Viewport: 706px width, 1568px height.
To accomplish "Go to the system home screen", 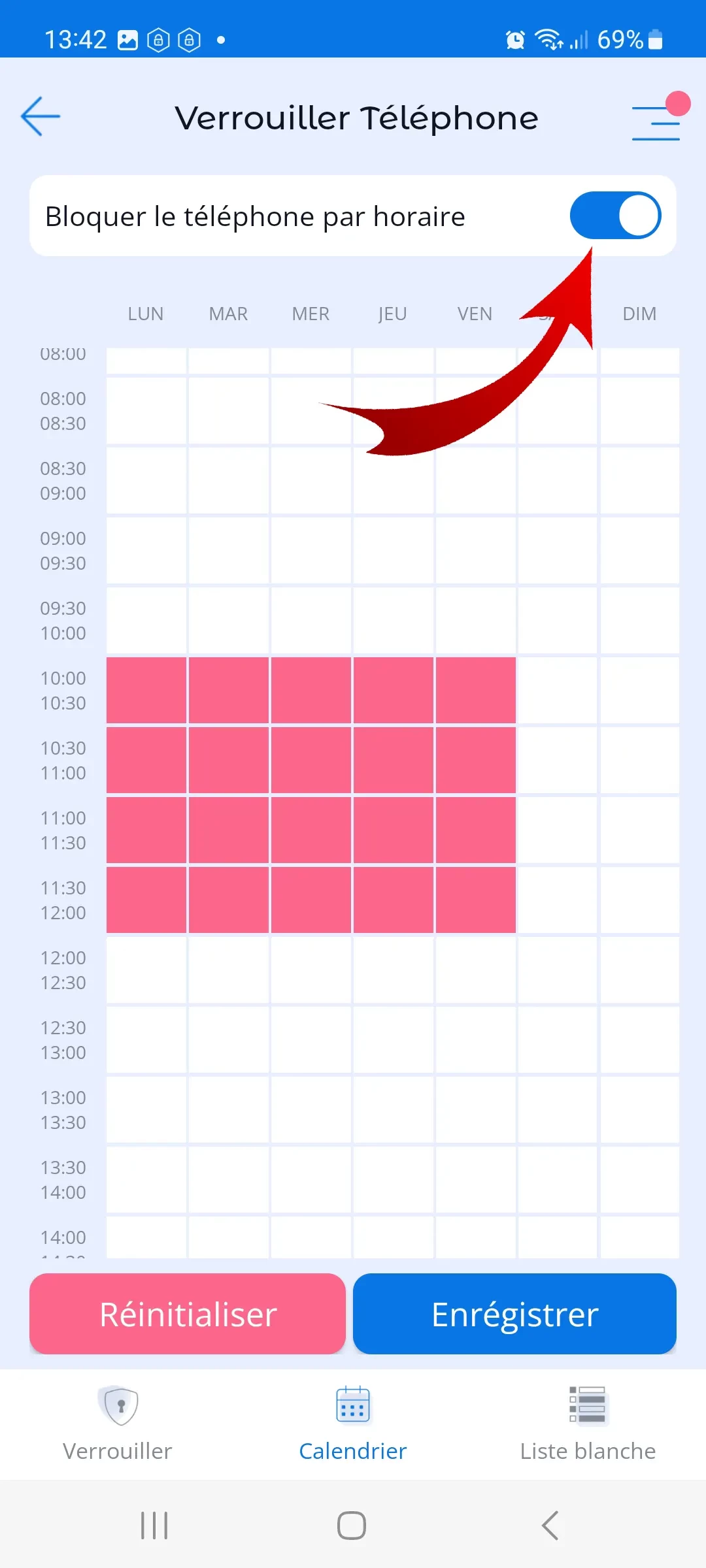I will tap(352, 1526).
